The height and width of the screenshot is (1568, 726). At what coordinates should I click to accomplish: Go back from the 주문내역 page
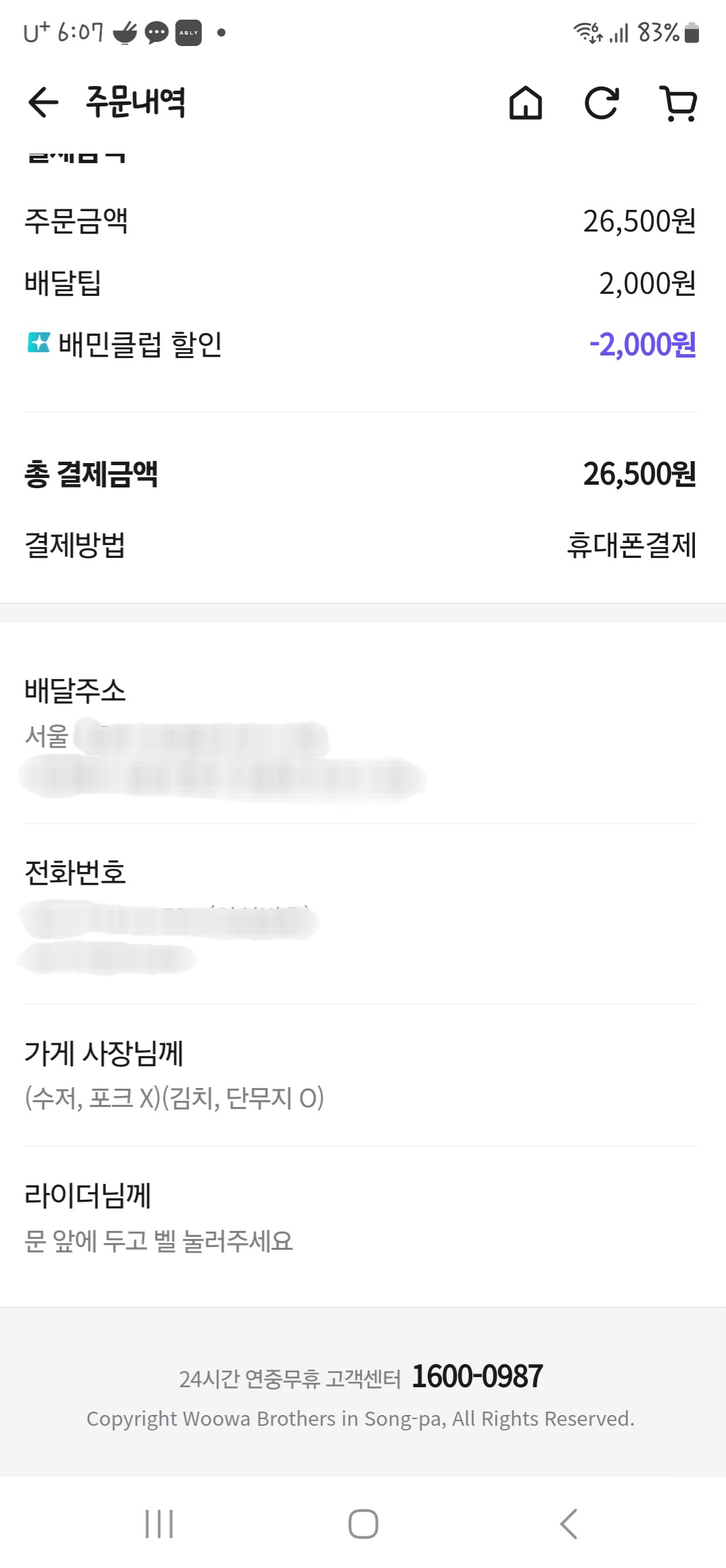43,103
